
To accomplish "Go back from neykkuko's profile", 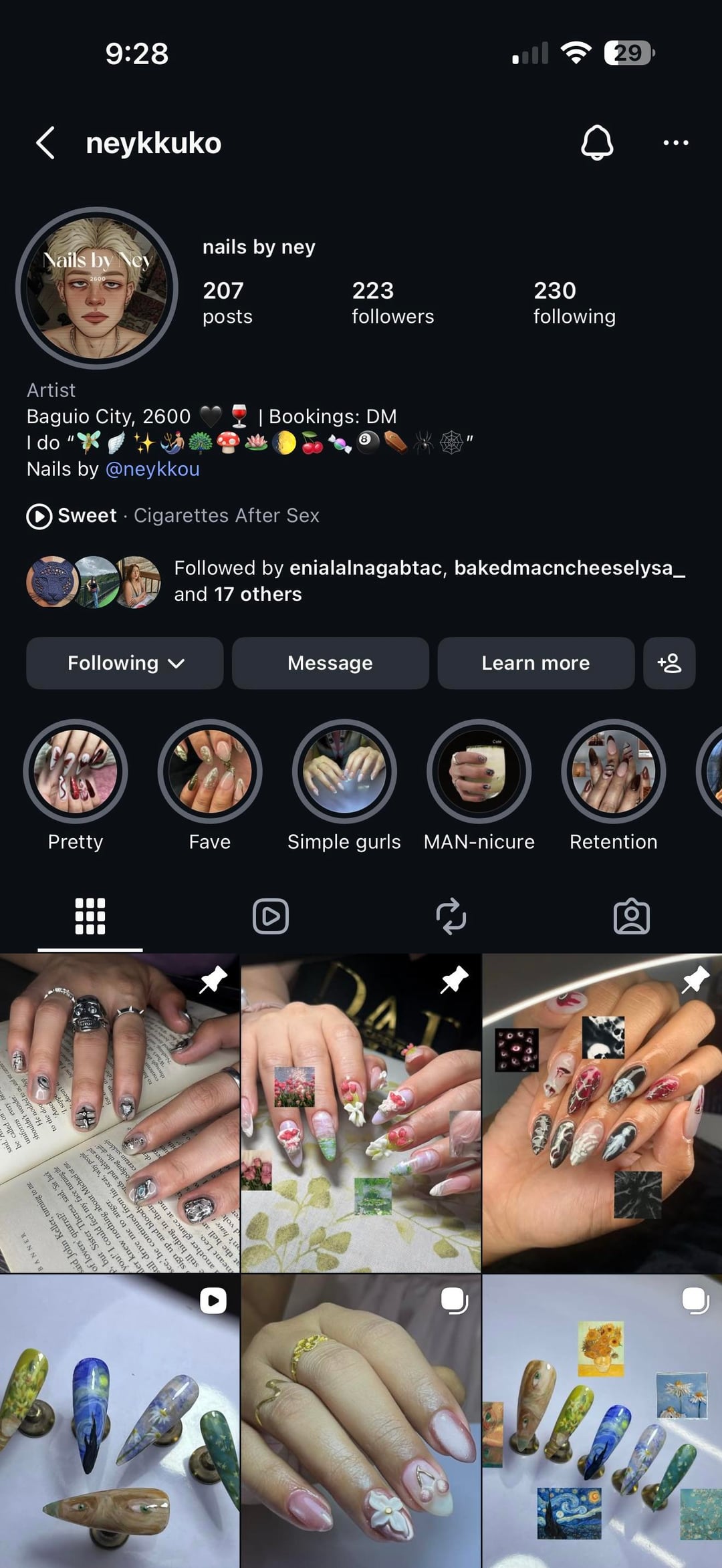I will tap(45, 143).
